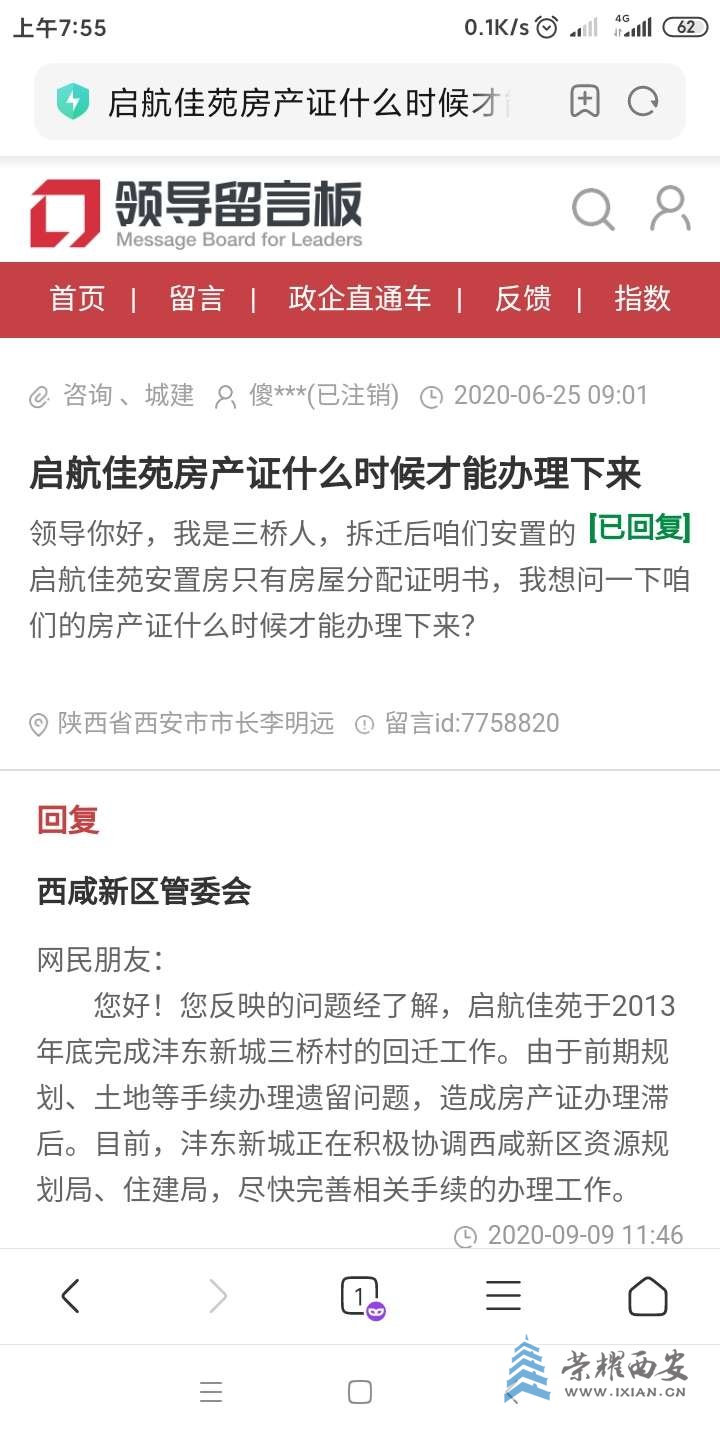Open the browser hamburger menu

(503, 1297)
